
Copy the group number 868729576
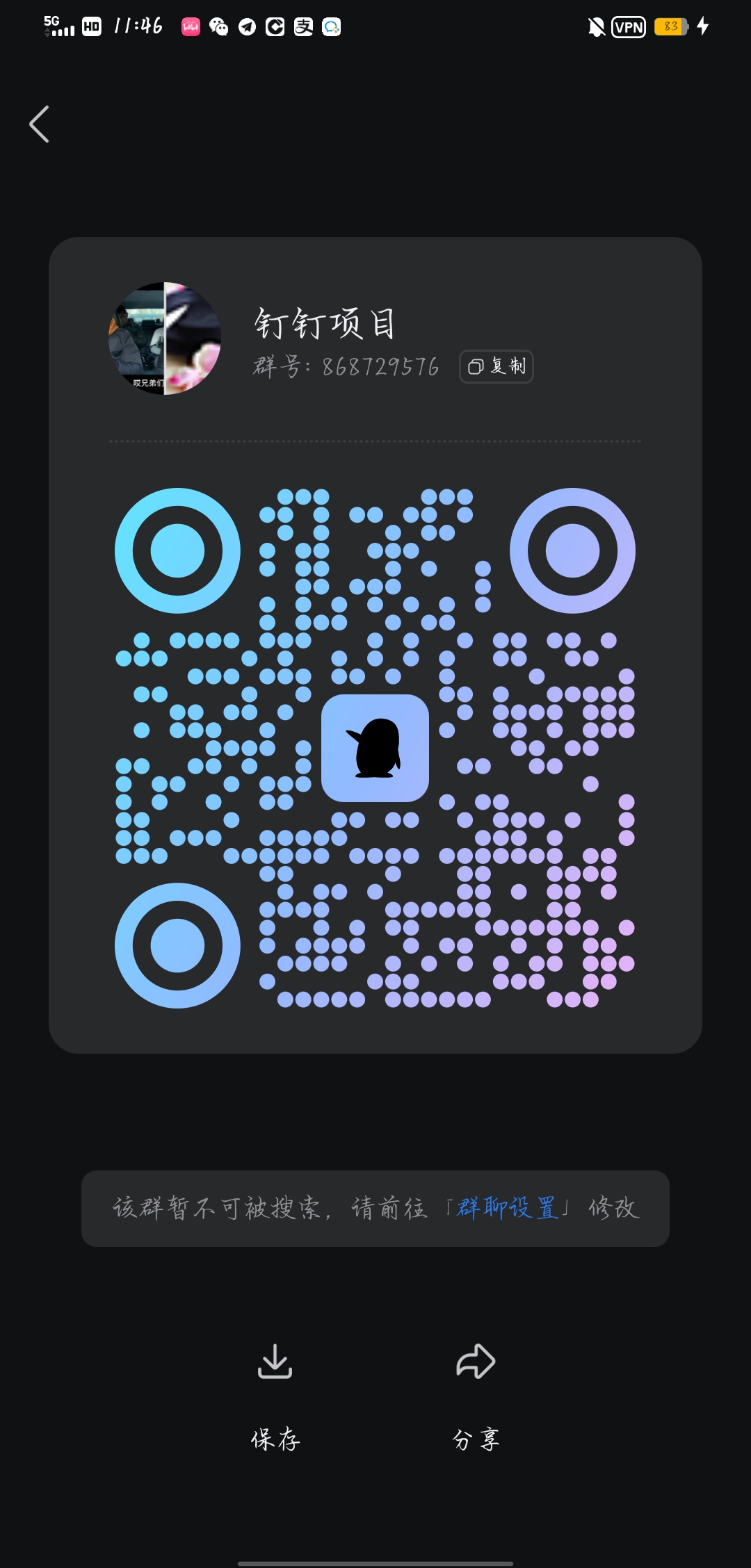(x=496, y=366)
